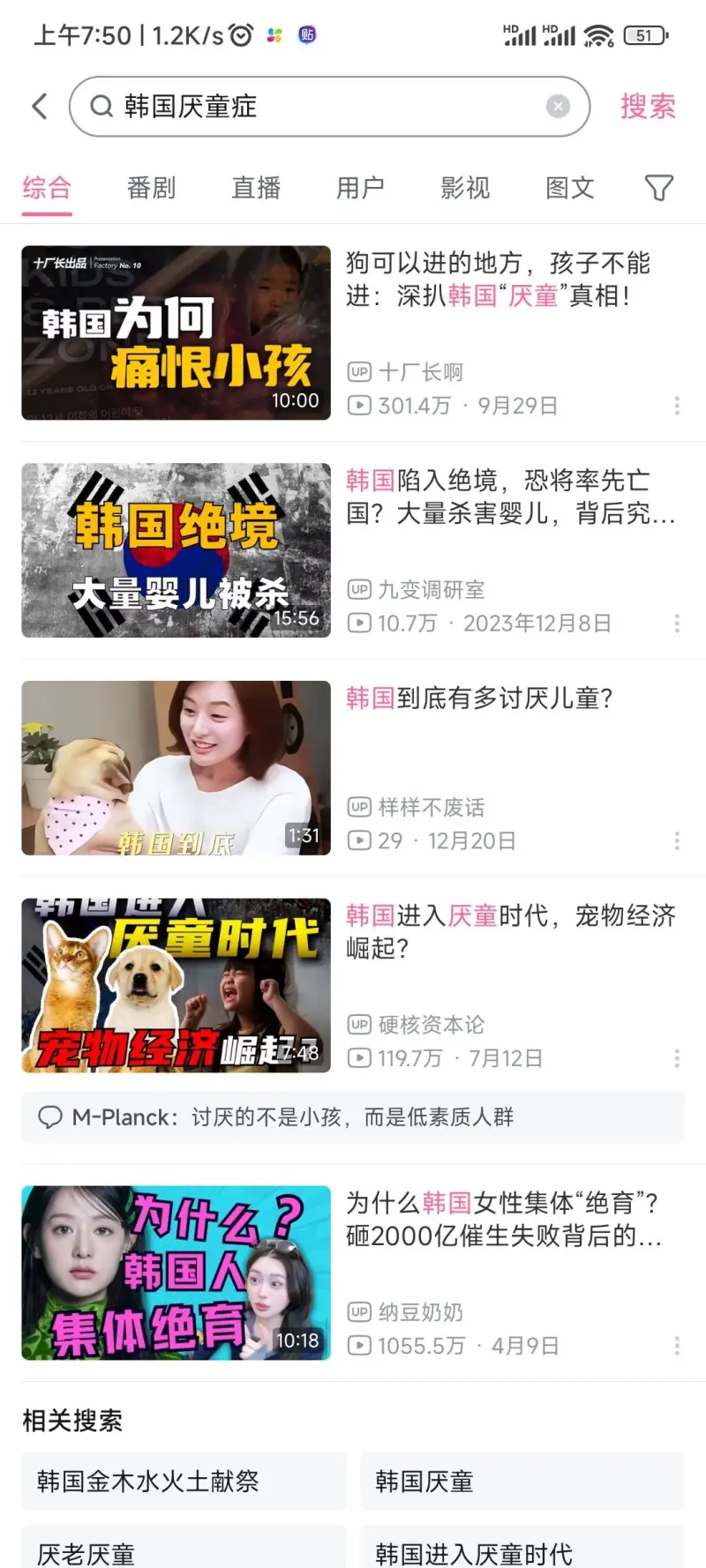Select the 用户 tab

click(360, 188)
